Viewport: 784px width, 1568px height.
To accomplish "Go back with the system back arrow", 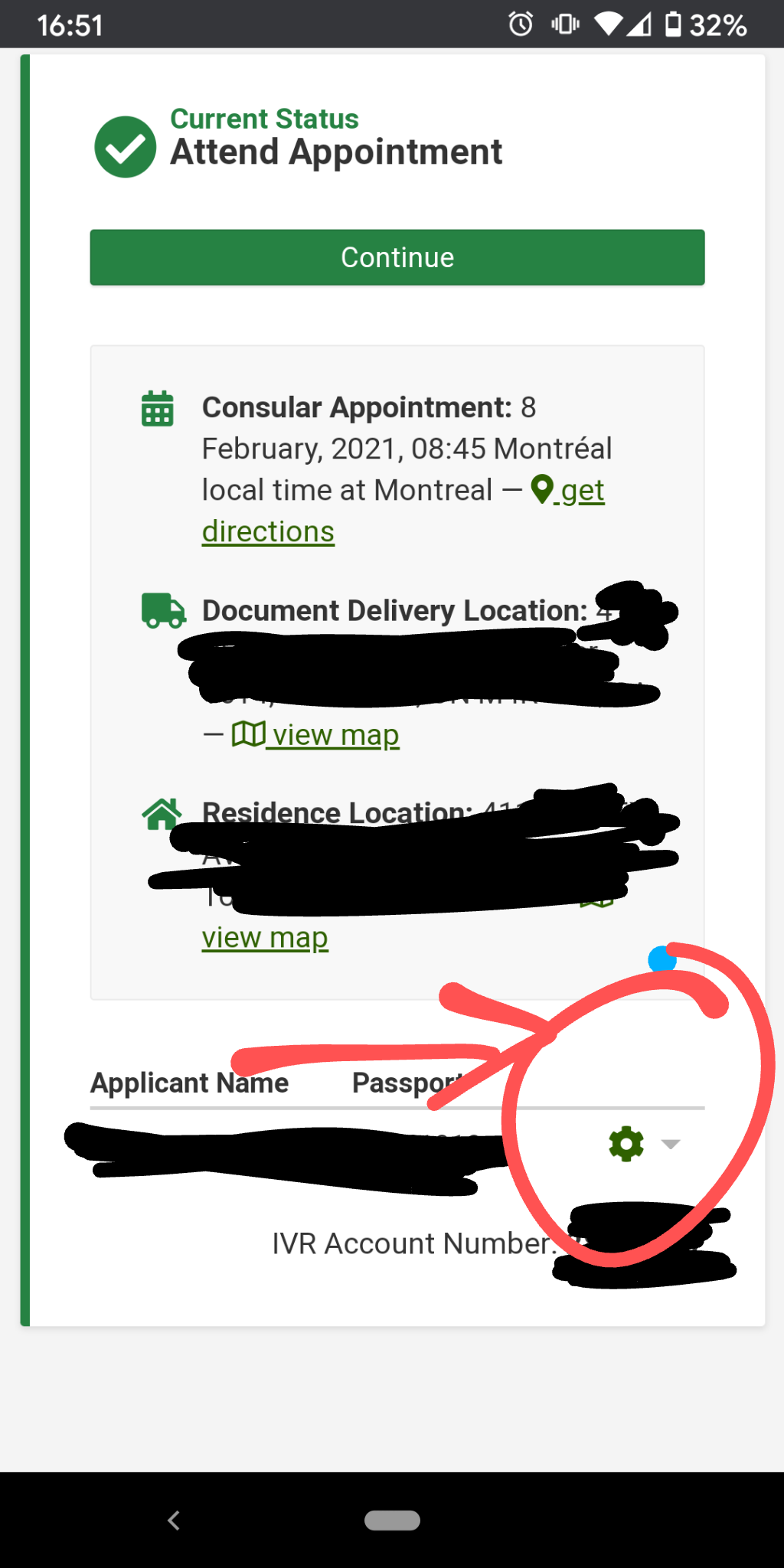I will (x=174, y=1520).
